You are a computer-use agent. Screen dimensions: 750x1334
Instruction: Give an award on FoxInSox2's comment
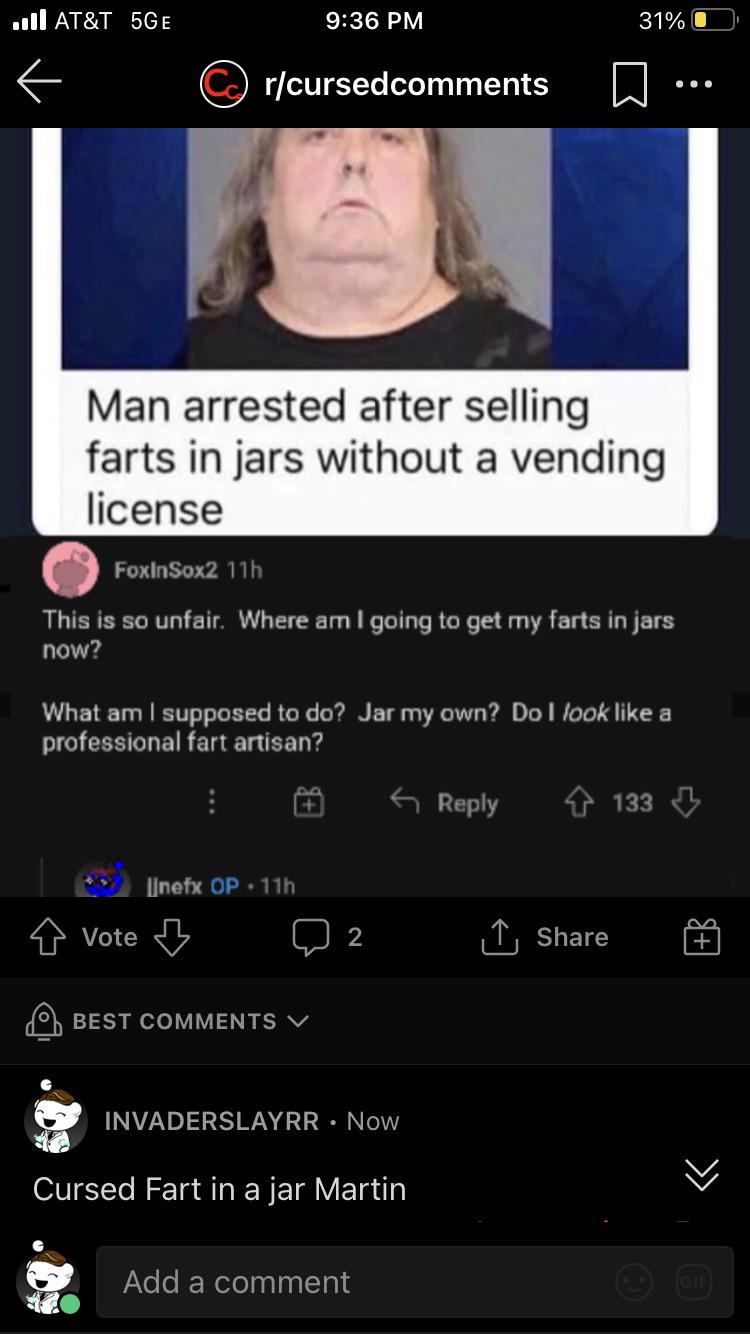click(x=309, y=802)
